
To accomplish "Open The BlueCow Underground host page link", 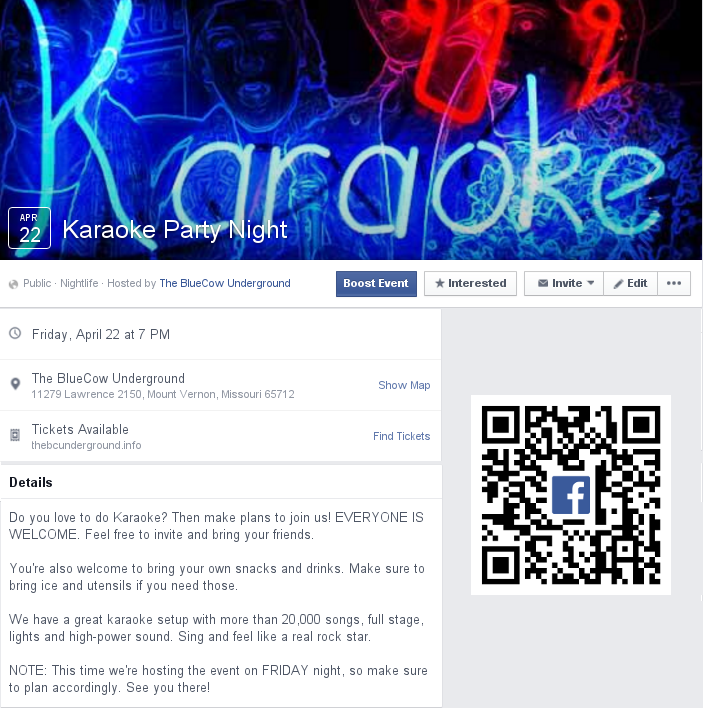I will [225, 283].
